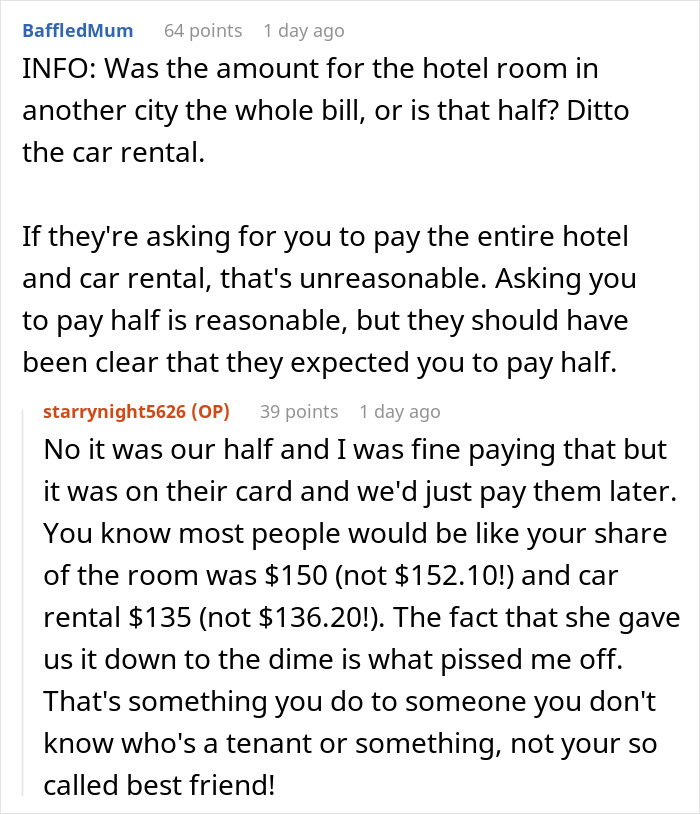Open starrynight5626 (OP) profile
The width and height of the screenshot is (700, 814).
pos(137,411)
